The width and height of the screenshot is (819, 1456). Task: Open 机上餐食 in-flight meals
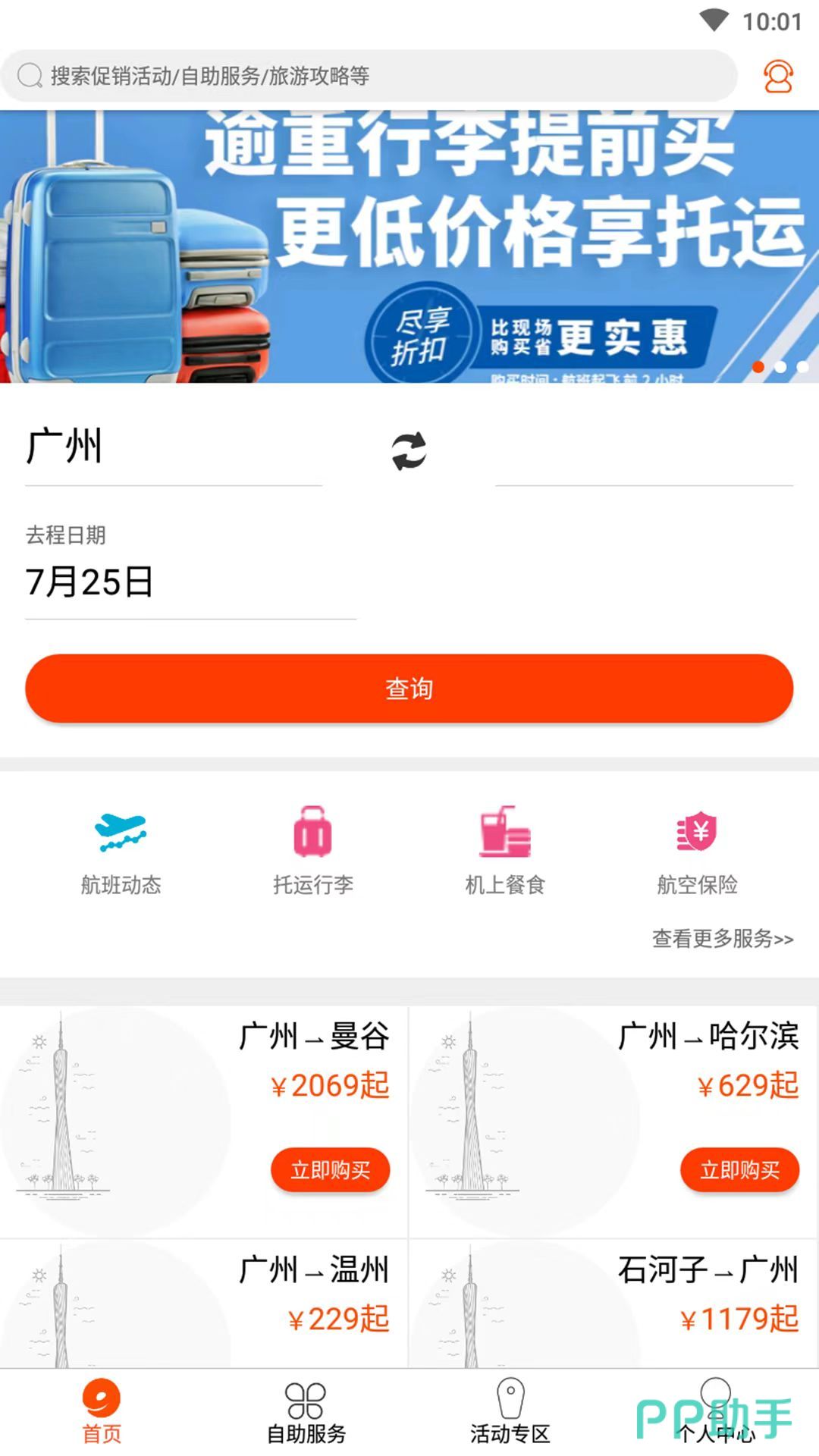(x=505, y=851)
